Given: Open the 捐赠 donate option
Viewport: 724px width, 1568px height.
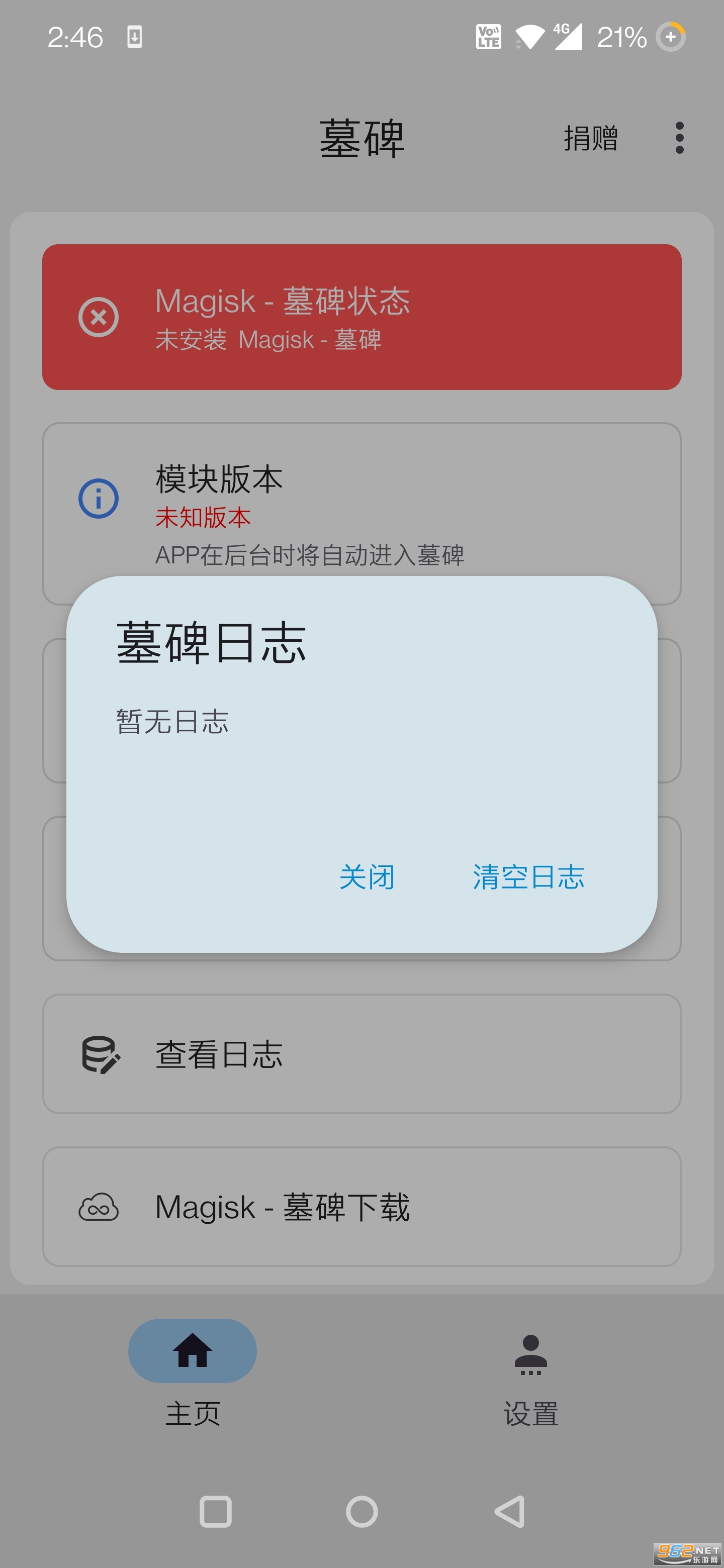Looking at the screenshot, I should [590, 138].
